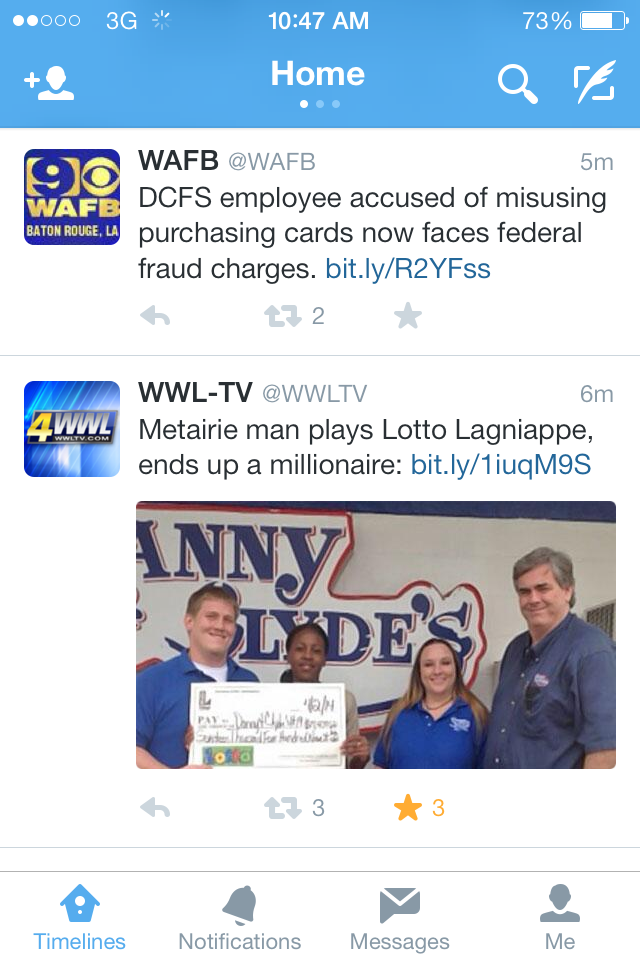Open the bit.ly/R2YFss link
The width and height of the screenshot is (640, 960).
click(x=408, y=269)
